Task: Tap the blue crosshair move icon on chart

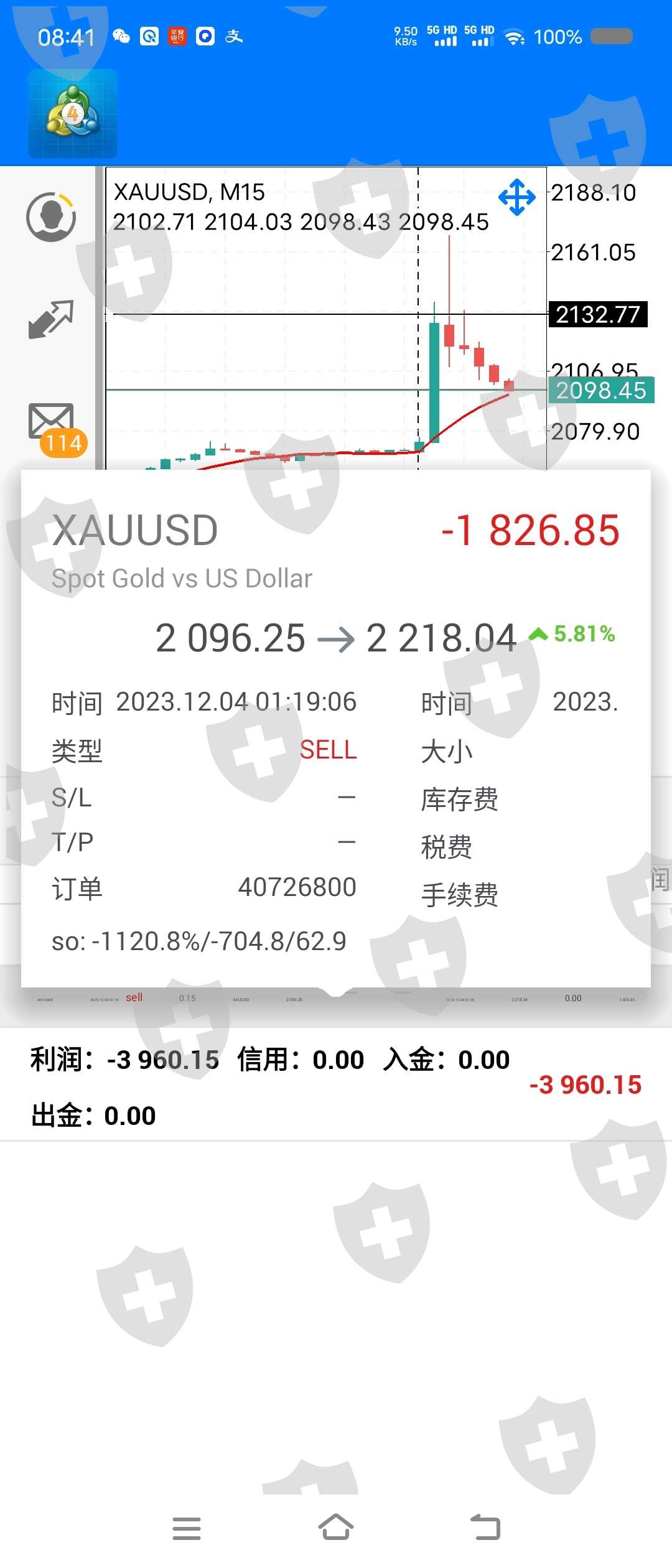Action: coord(516,197)
